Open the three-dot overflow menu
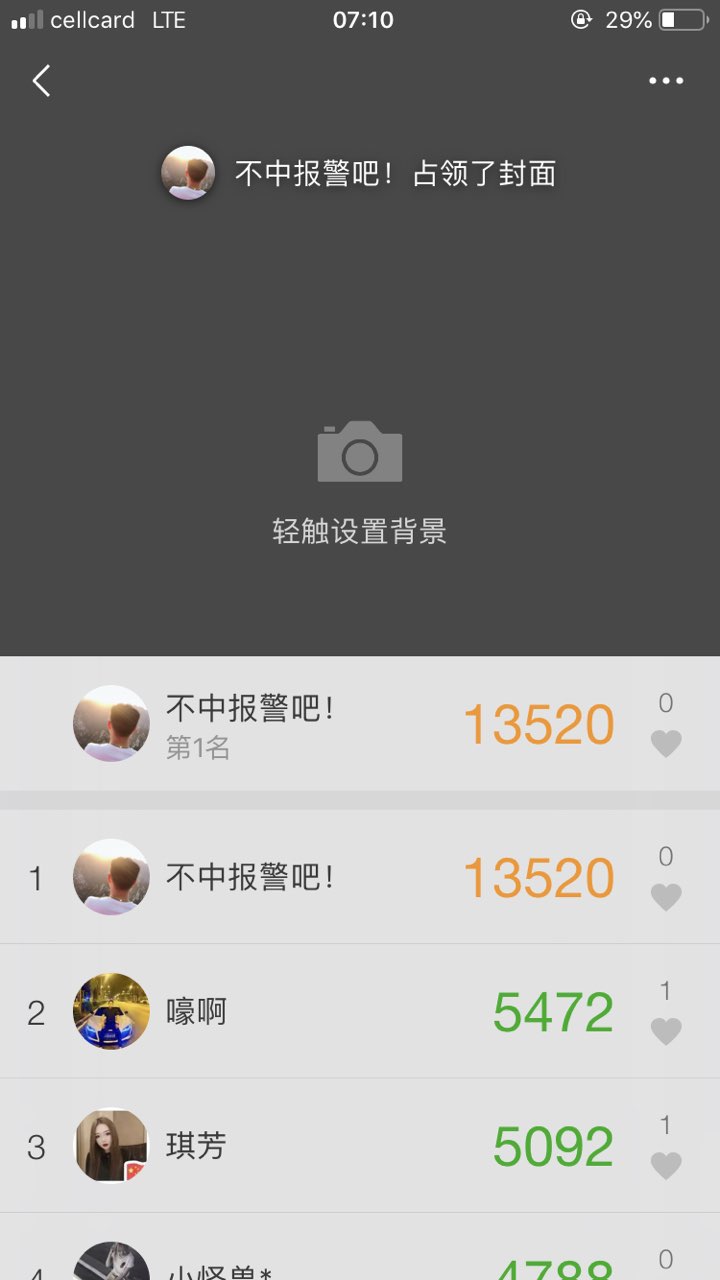 [x=665, y=81]
